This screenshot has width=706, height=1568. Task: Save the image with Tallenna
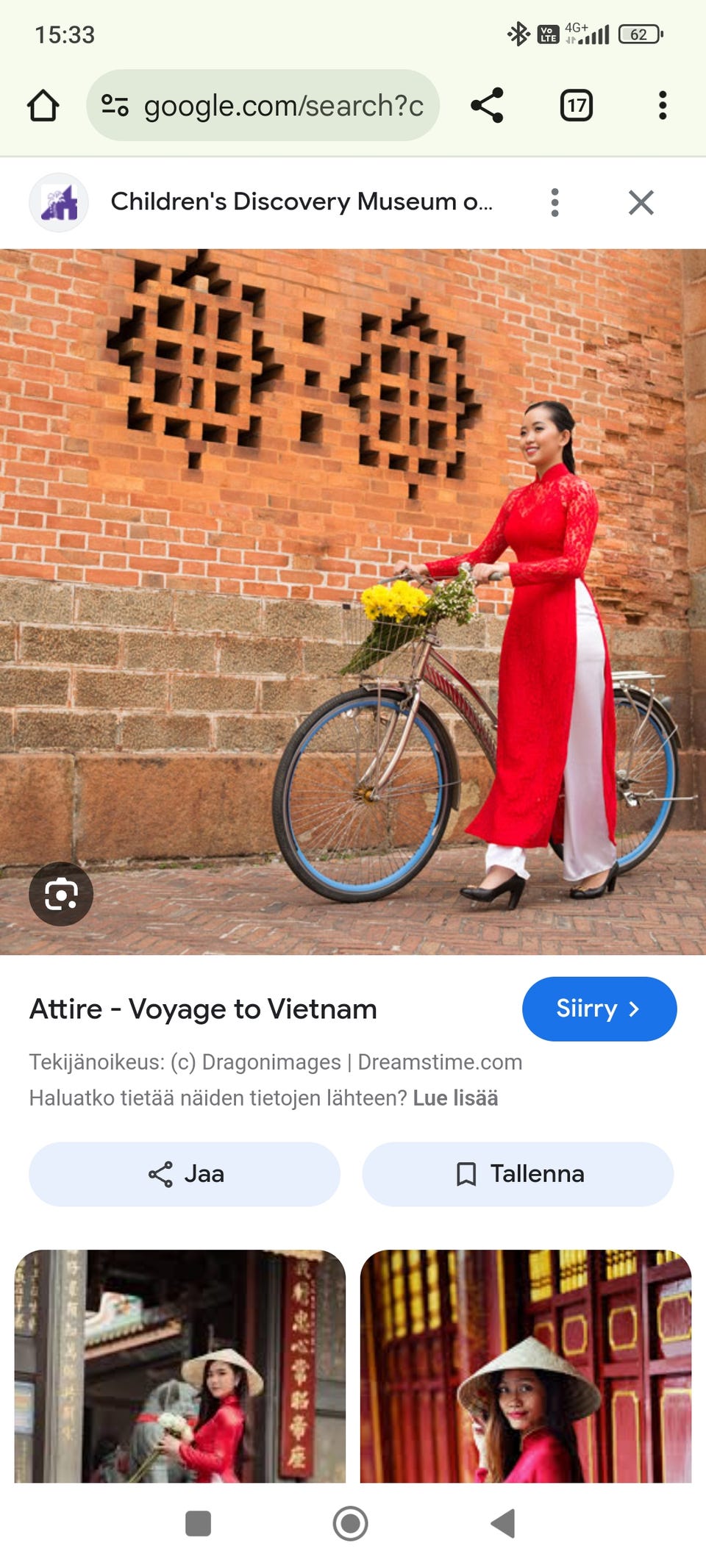[518, 1174]
